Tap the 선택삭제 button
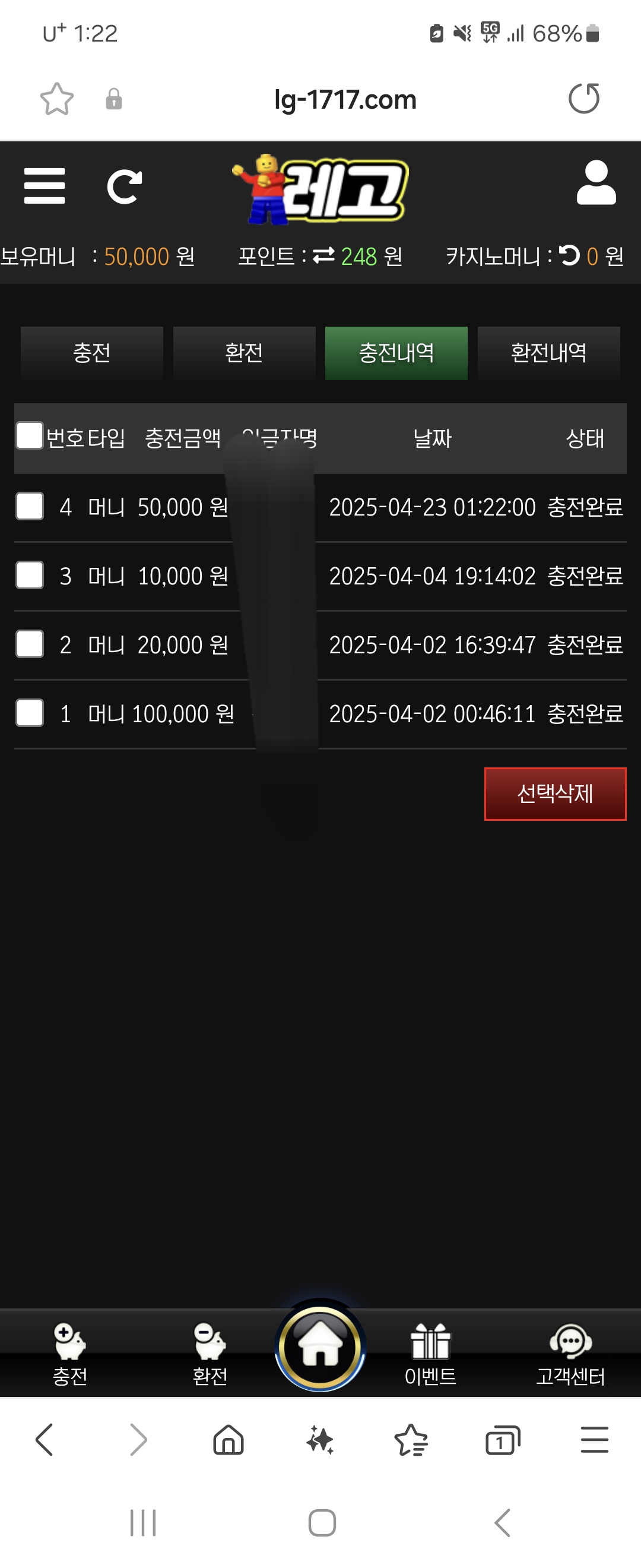The image size is (641, 1568). (554, 794)
